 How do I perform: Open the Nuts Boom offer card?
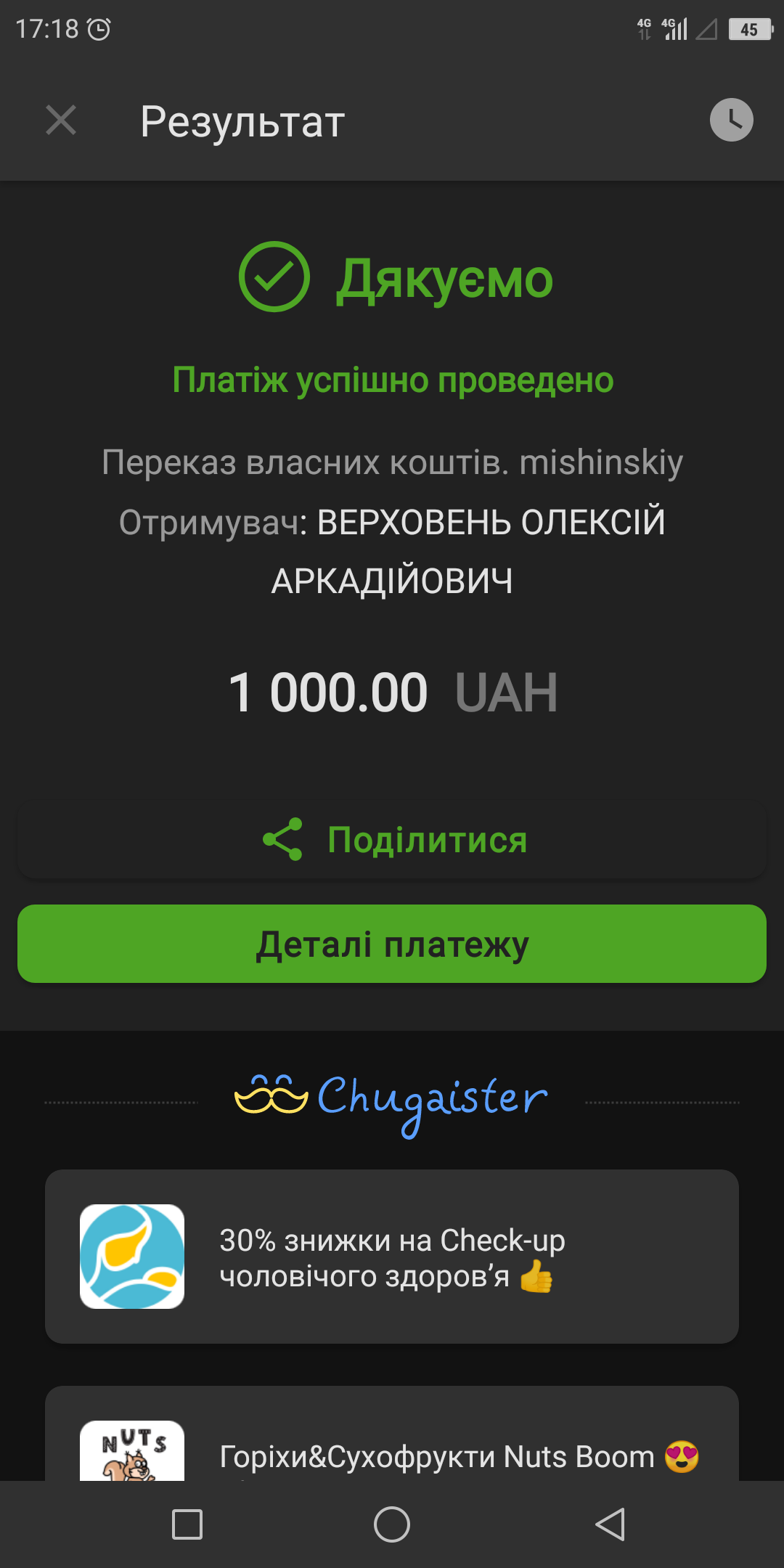[x=392, y=1434]
